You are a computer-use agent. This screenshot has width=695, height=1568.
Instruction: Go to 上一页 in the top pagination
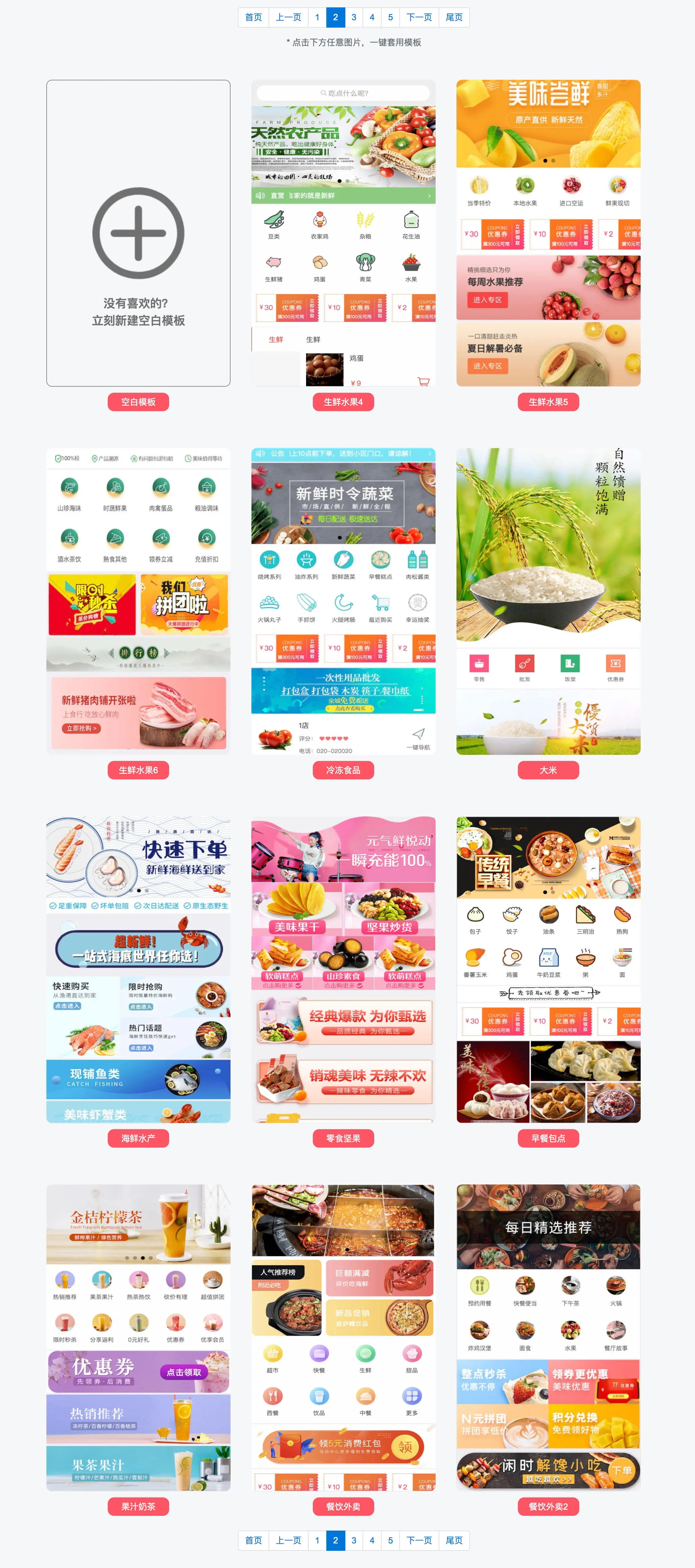(x=289, y=17)
